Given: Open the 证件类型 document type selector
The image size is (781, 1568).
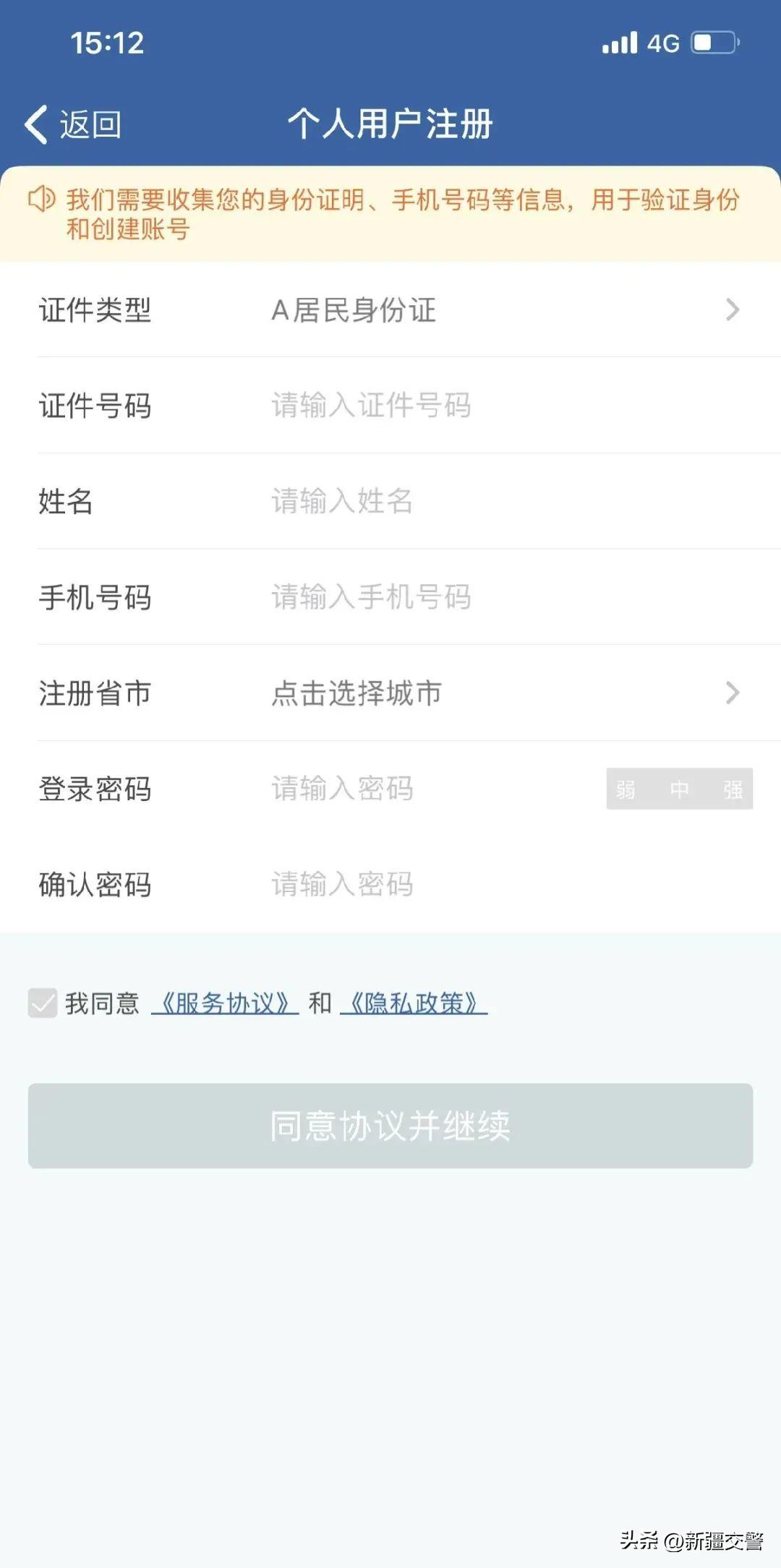Looking at the screenshot, I should click(x=390, y=311).
